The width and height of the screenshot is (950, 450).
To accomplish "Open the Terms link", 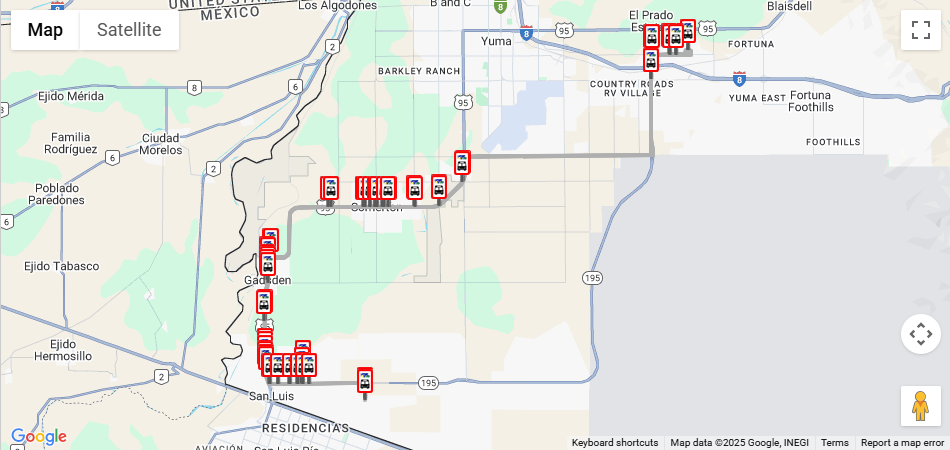I will point(834,443).
